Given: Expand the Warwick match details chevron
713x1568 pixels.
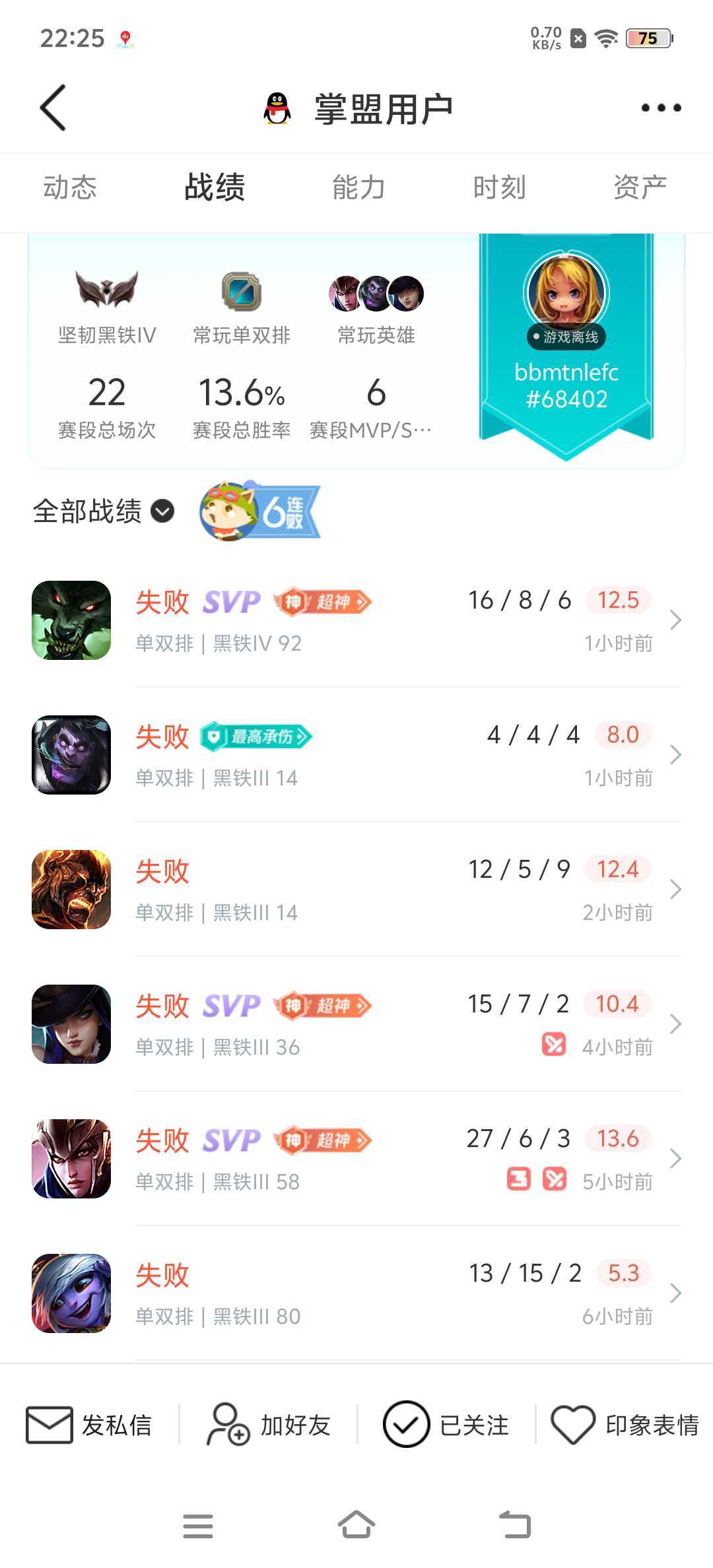Looking at the screenshot, I should click(x=677, y=620).
